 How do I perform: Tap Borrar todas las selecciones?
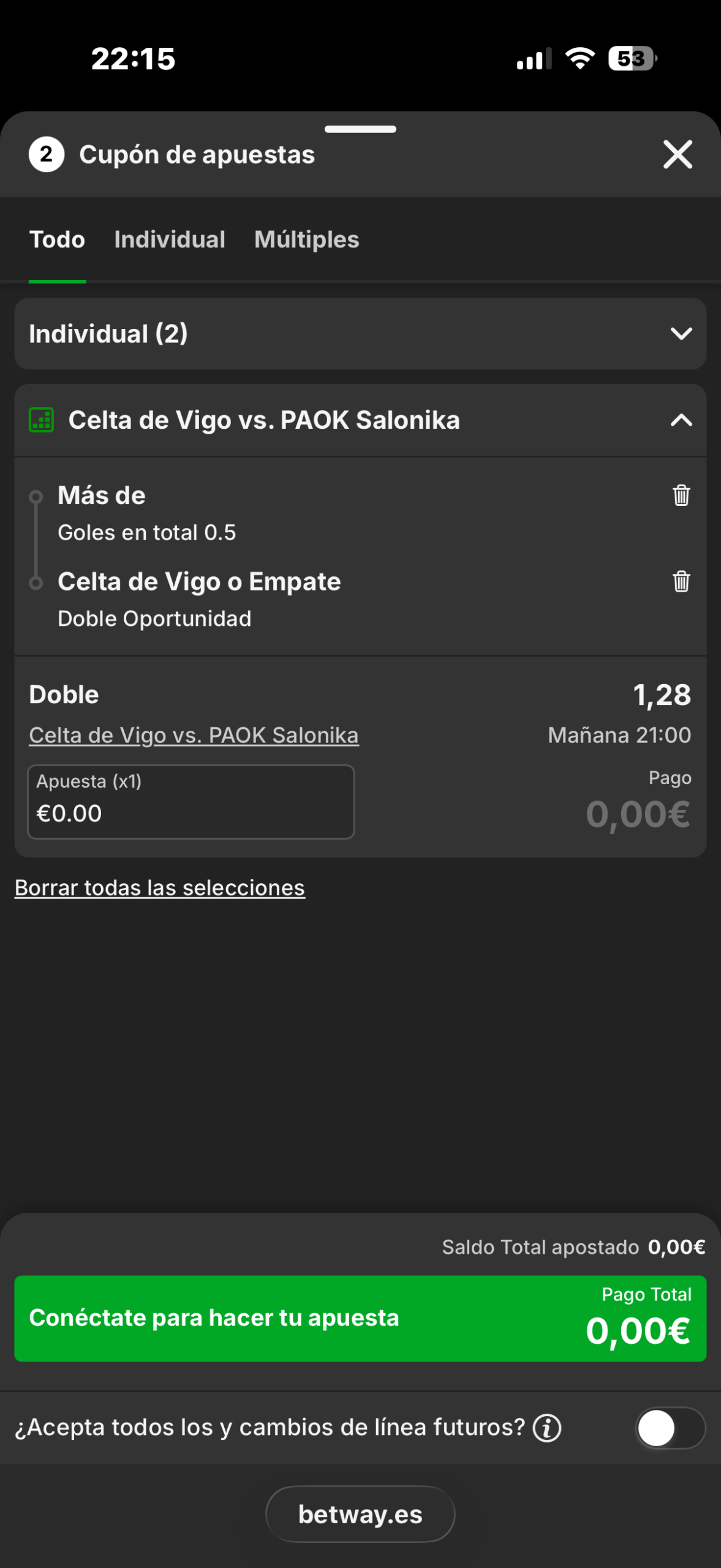(160, 888)
